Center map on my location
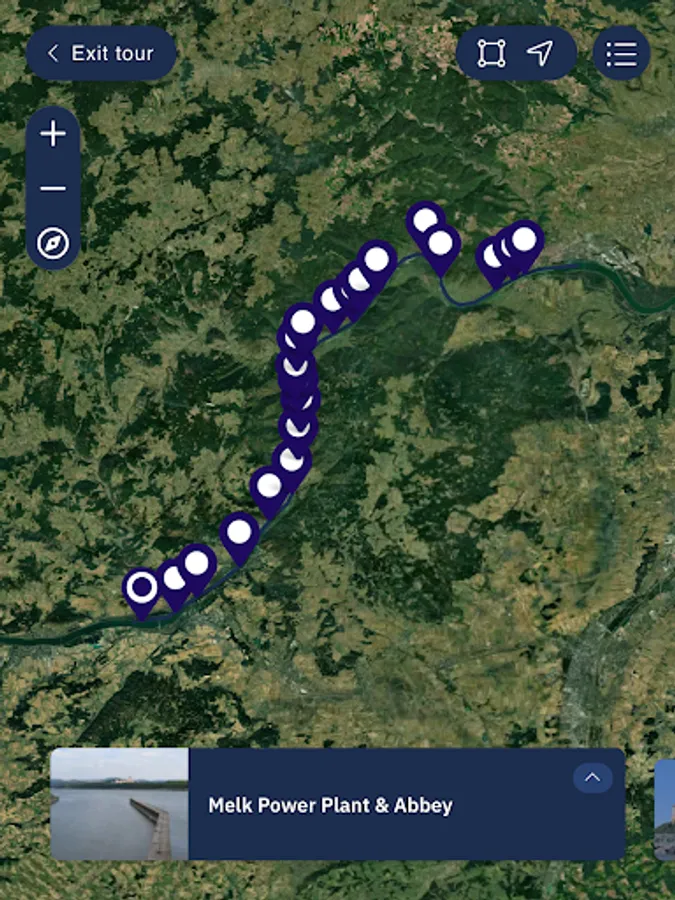This screenshot has height=900, width=675. coord(541,53)
